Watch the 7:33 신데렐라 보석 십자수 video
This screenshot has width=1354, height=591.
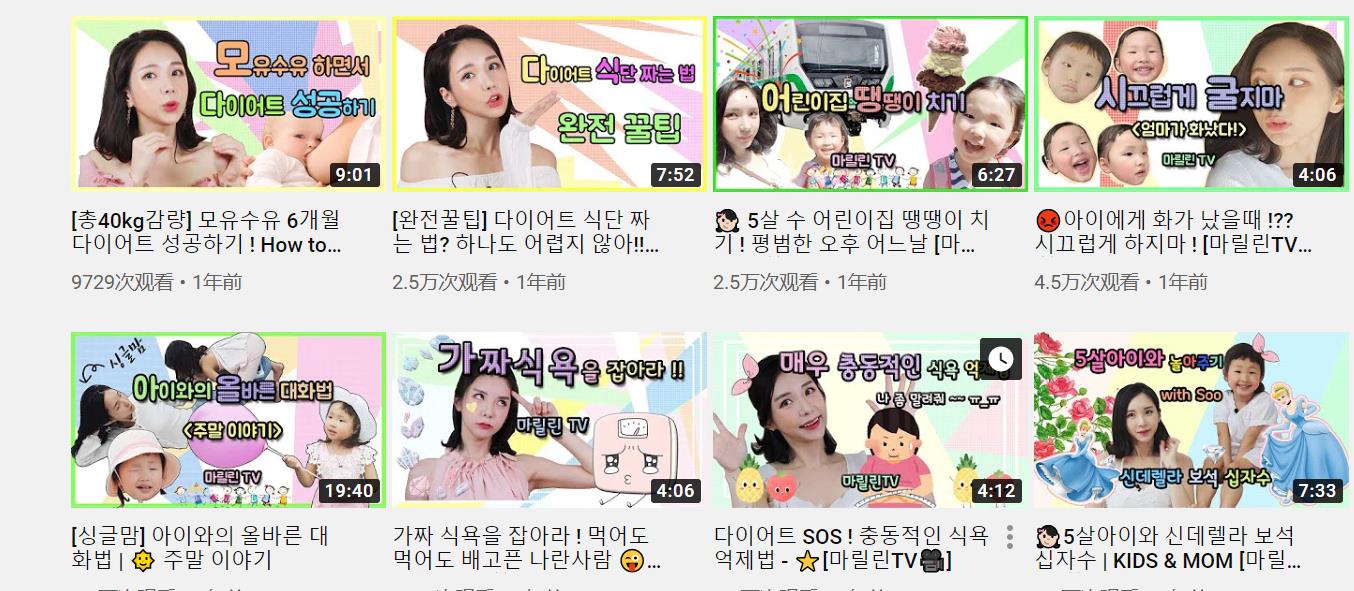(x=1189, y=420)
